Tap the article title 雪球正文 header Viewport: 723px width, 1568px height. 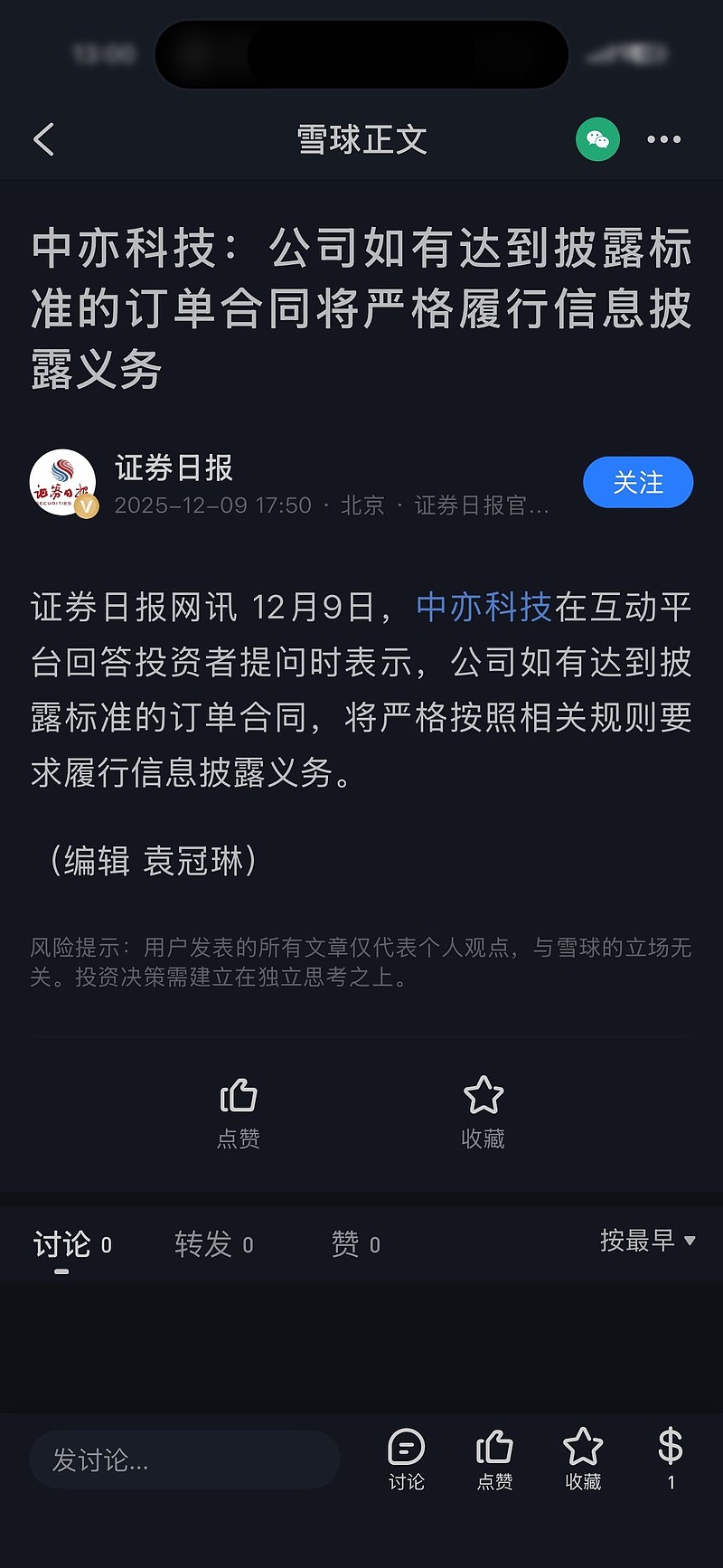pos(361,139)
